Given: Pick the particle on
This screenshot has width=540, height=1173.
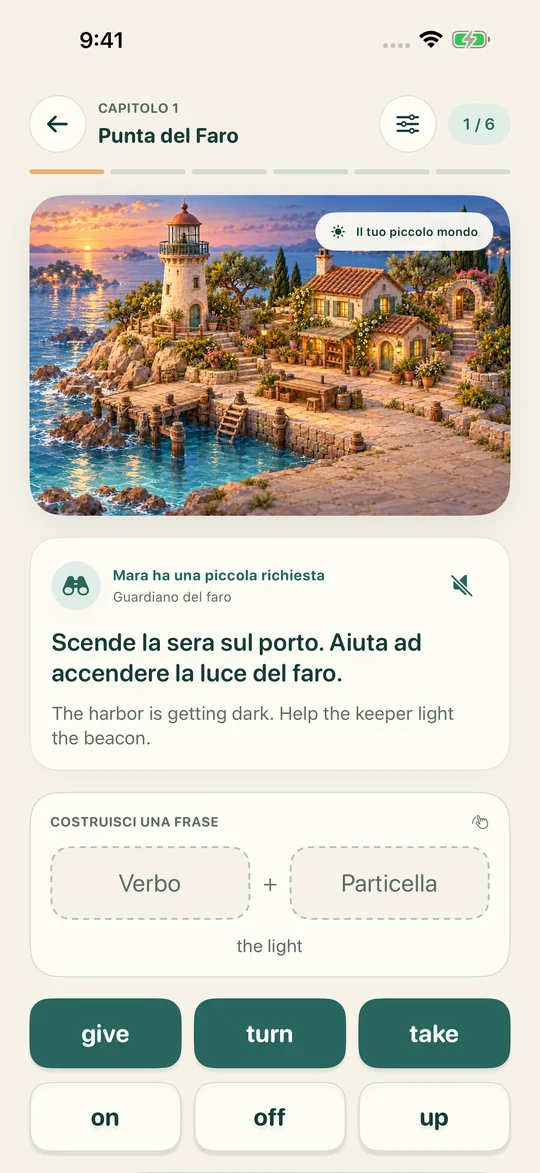Looking at the screenshot, I should coord(105,1118).
